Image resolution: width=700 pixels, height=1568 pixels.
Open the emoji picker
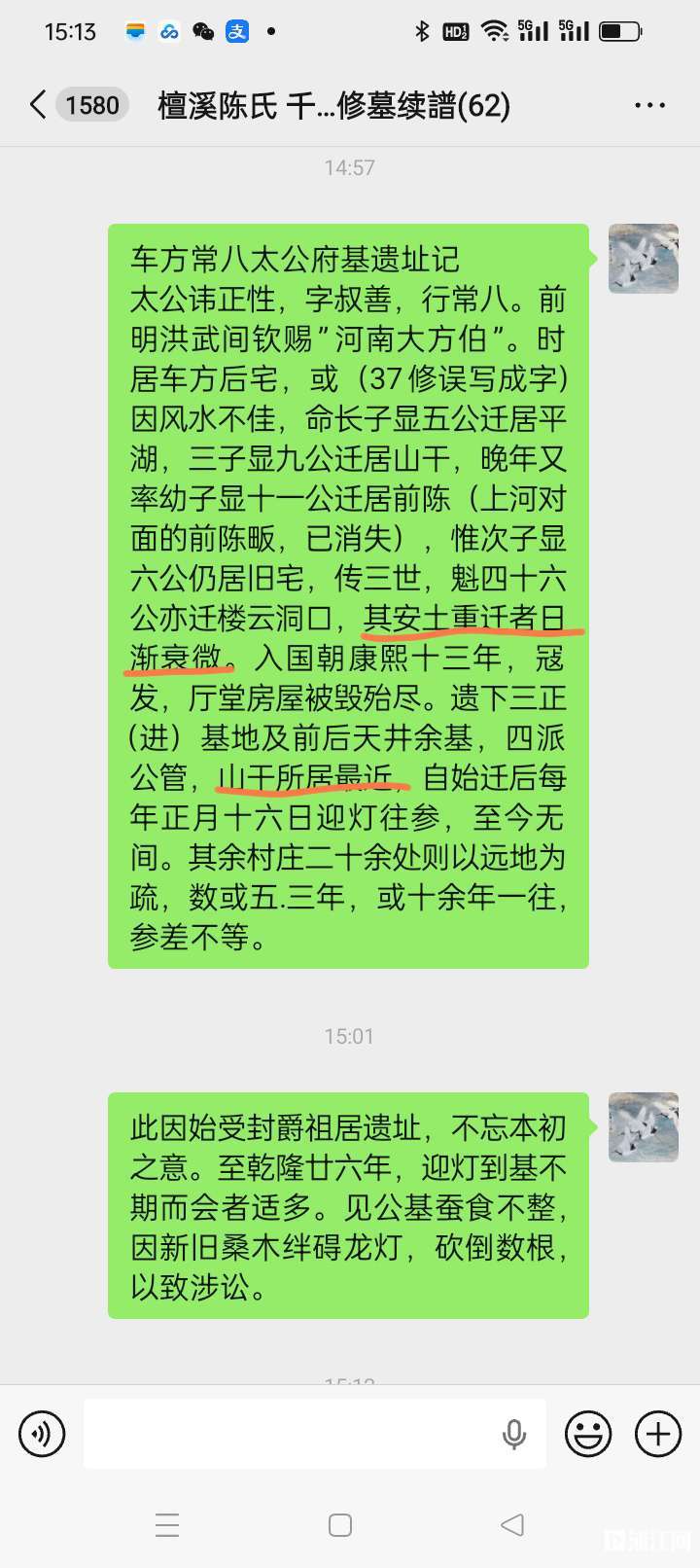coord(588,1433)
